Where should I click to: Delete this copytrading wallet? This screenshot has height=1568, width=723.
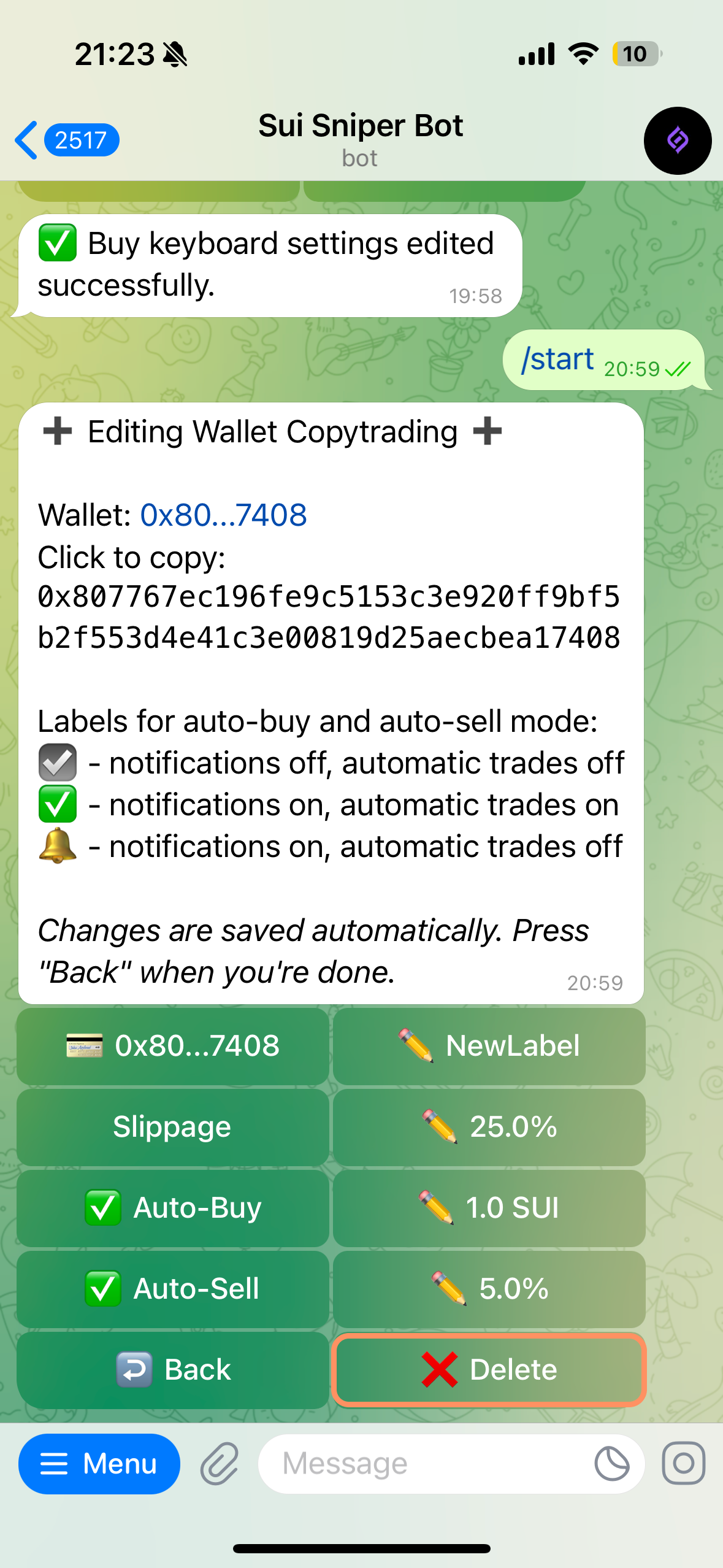[x=489, y=1370]
